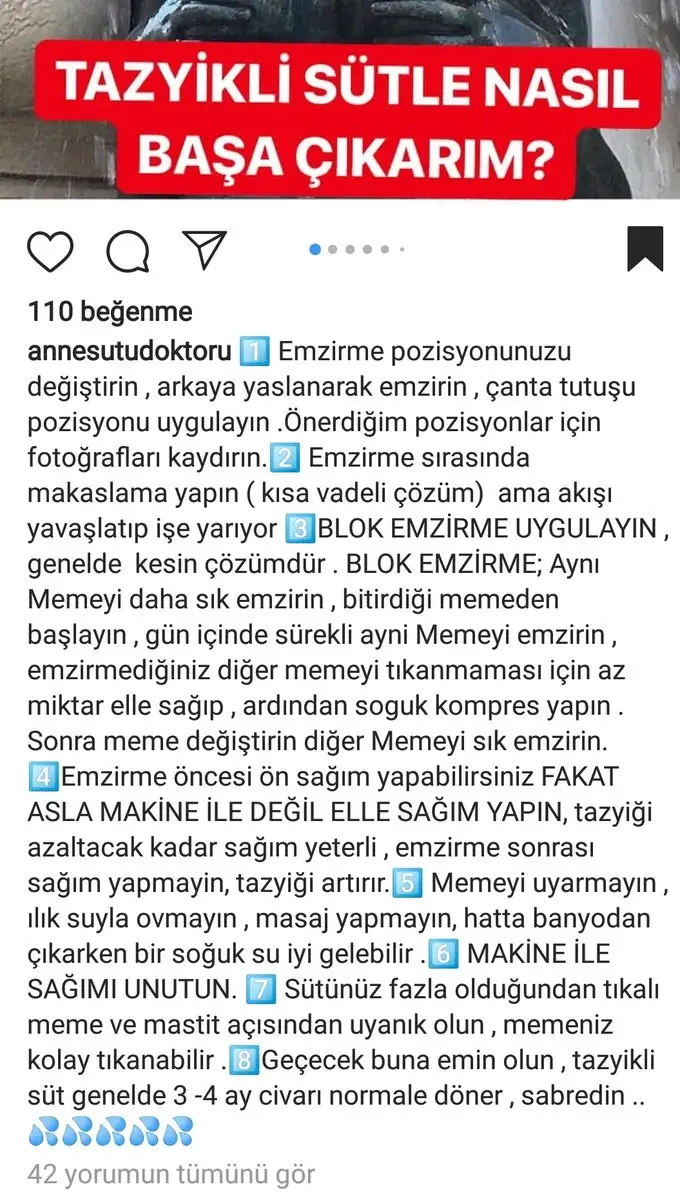
Task: View all 42 comments
Action: point(171,1173)
